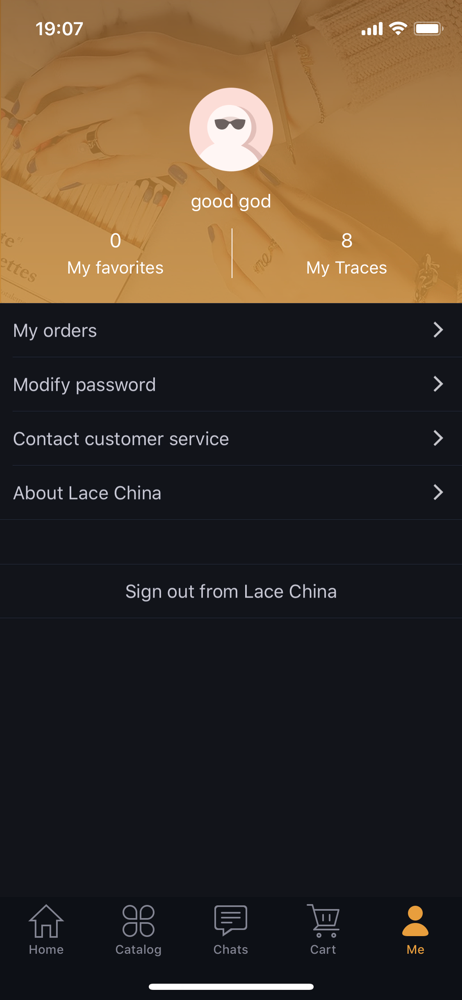Go to the Cart tab
The image size is (462, 1000).
(323, 930)
